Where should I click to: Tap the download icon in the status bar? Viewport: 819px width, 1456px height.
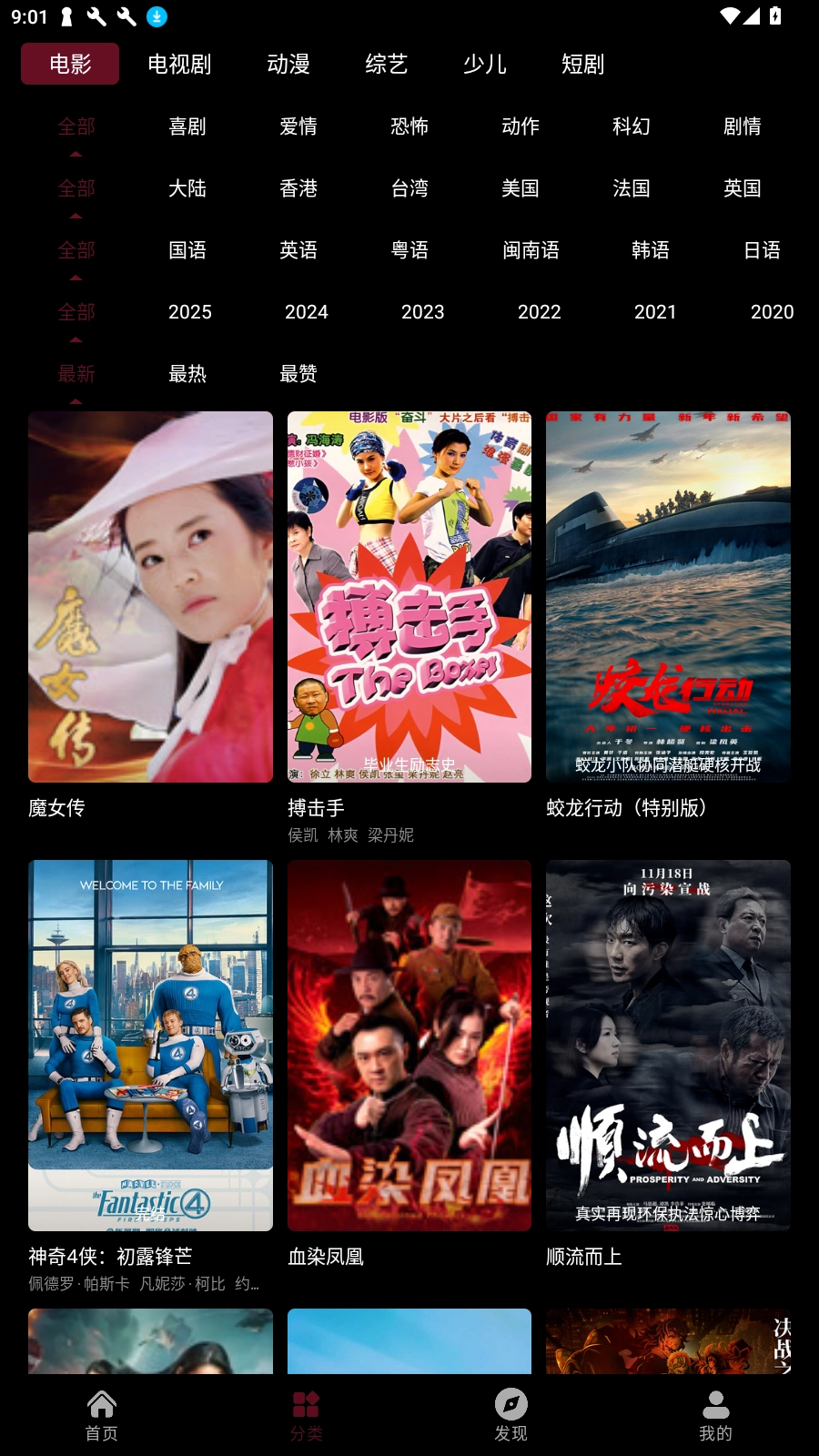[157, 16]
